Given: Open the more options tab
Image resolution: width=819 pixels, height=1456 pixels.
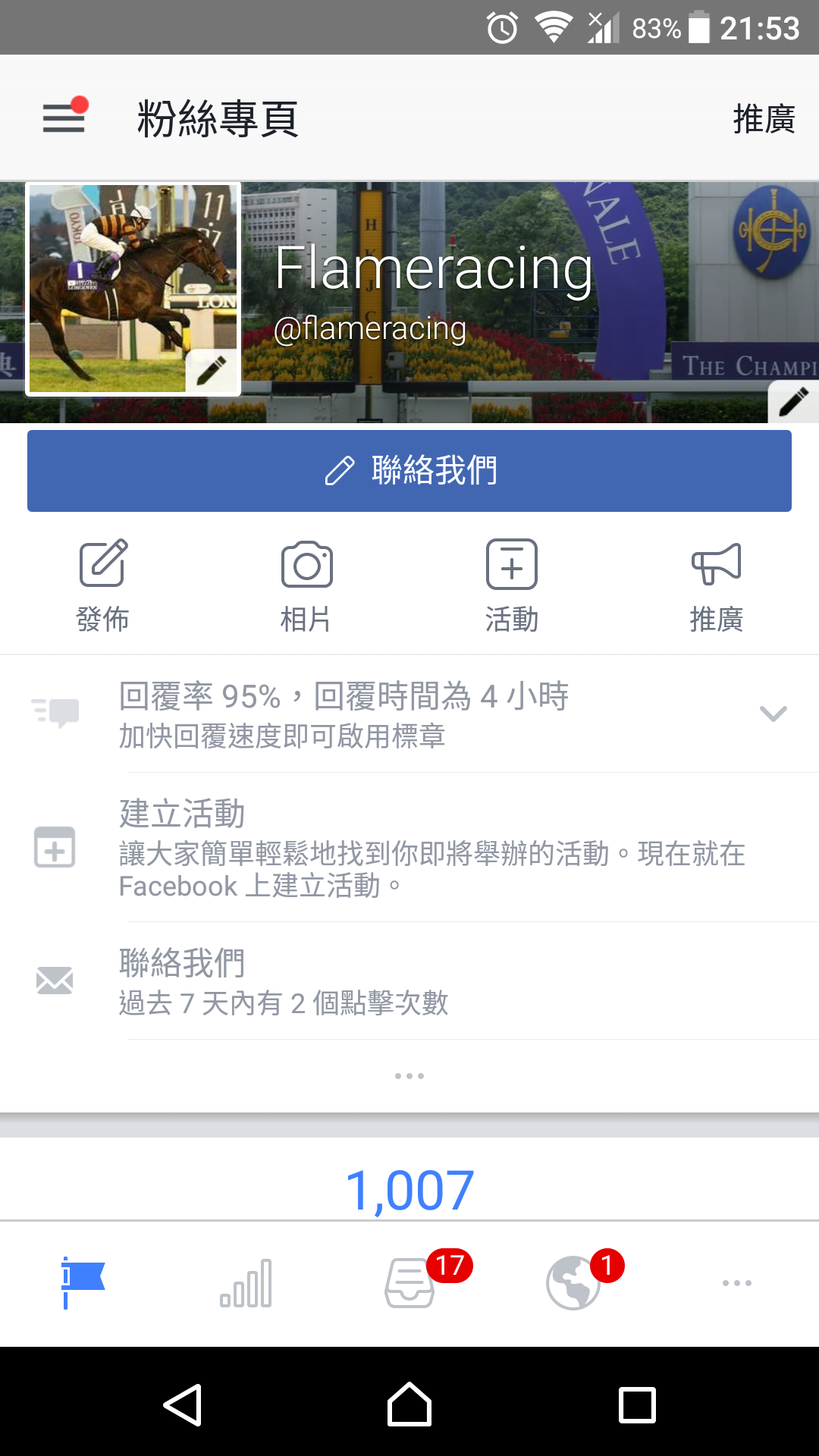Looking at the screenshot, I should point(737,1283).
